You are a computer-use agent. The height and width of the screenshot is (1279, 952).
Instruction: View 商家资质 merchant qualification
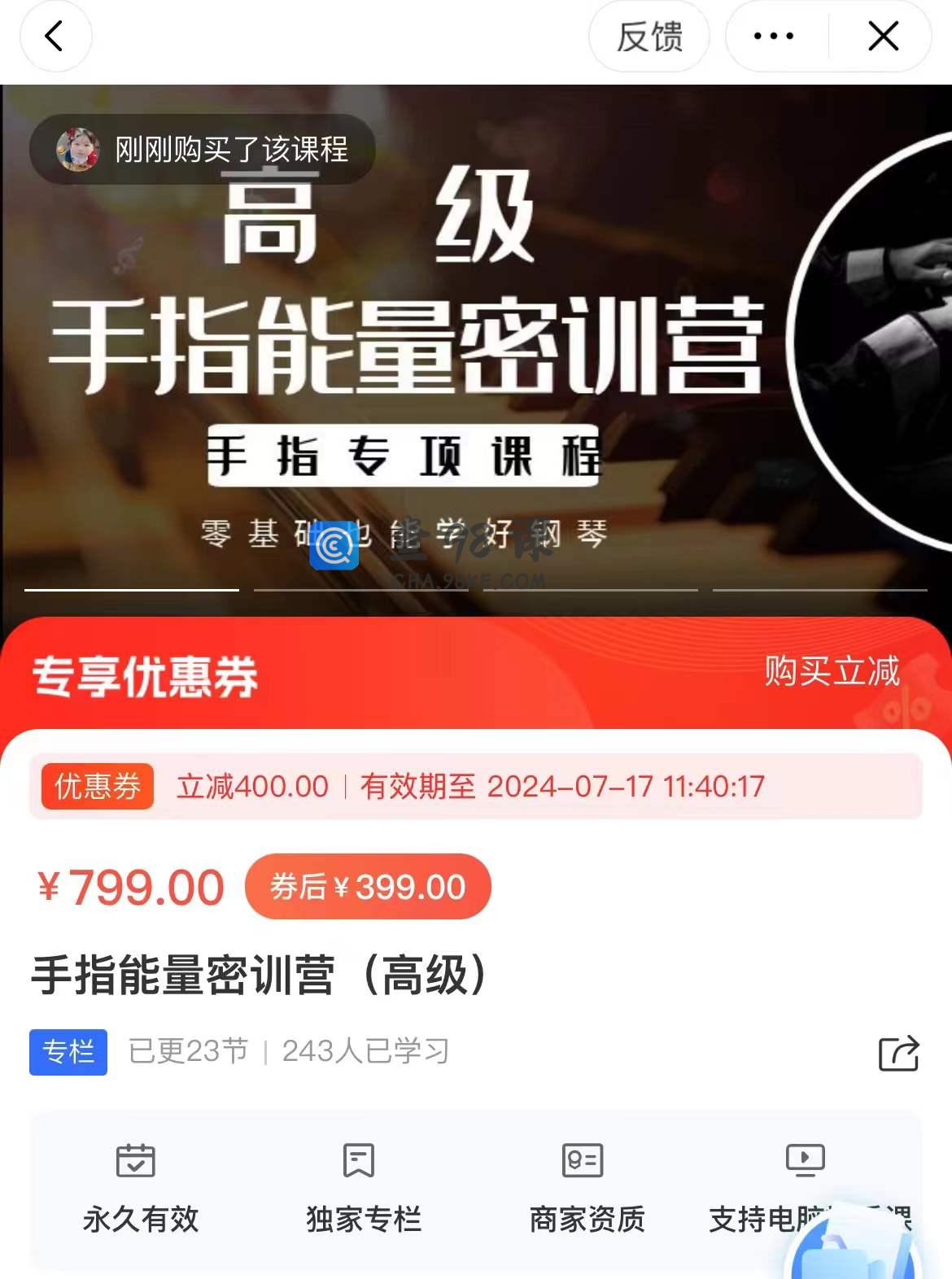click(x=586, y=1188)
